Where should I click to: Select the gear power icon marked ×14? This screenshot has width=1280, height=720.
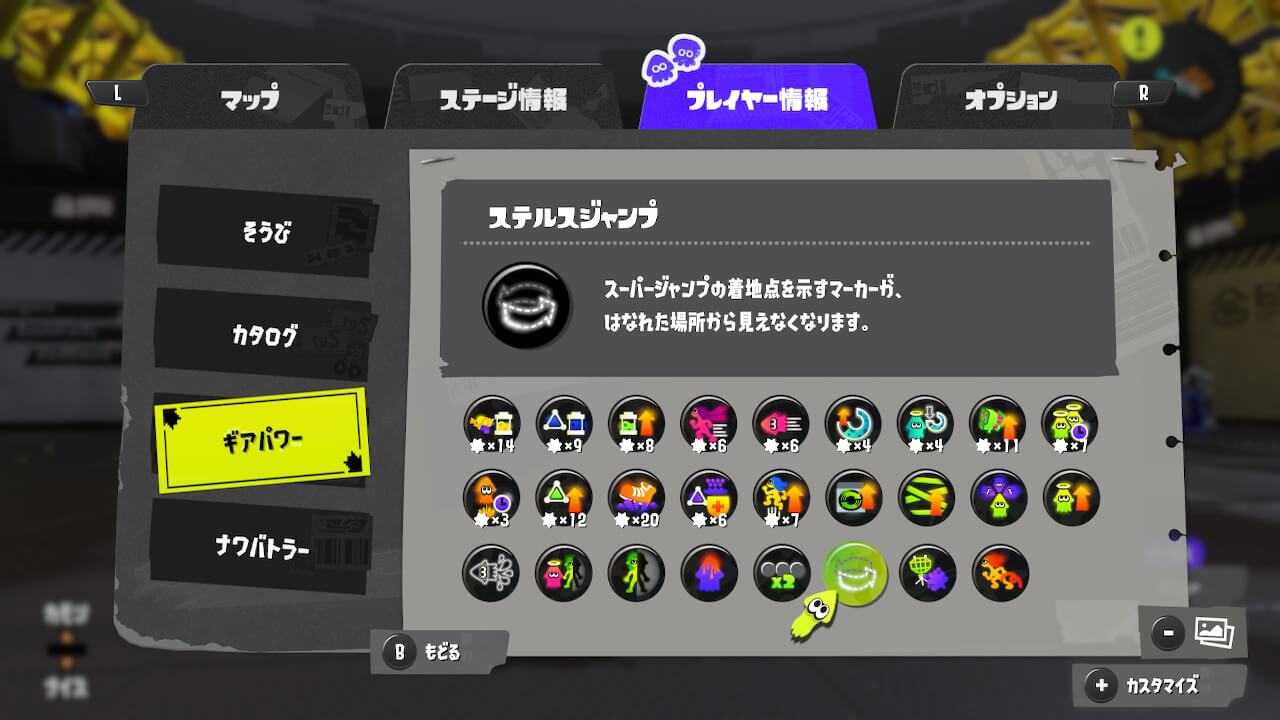(x=491, y=424)
